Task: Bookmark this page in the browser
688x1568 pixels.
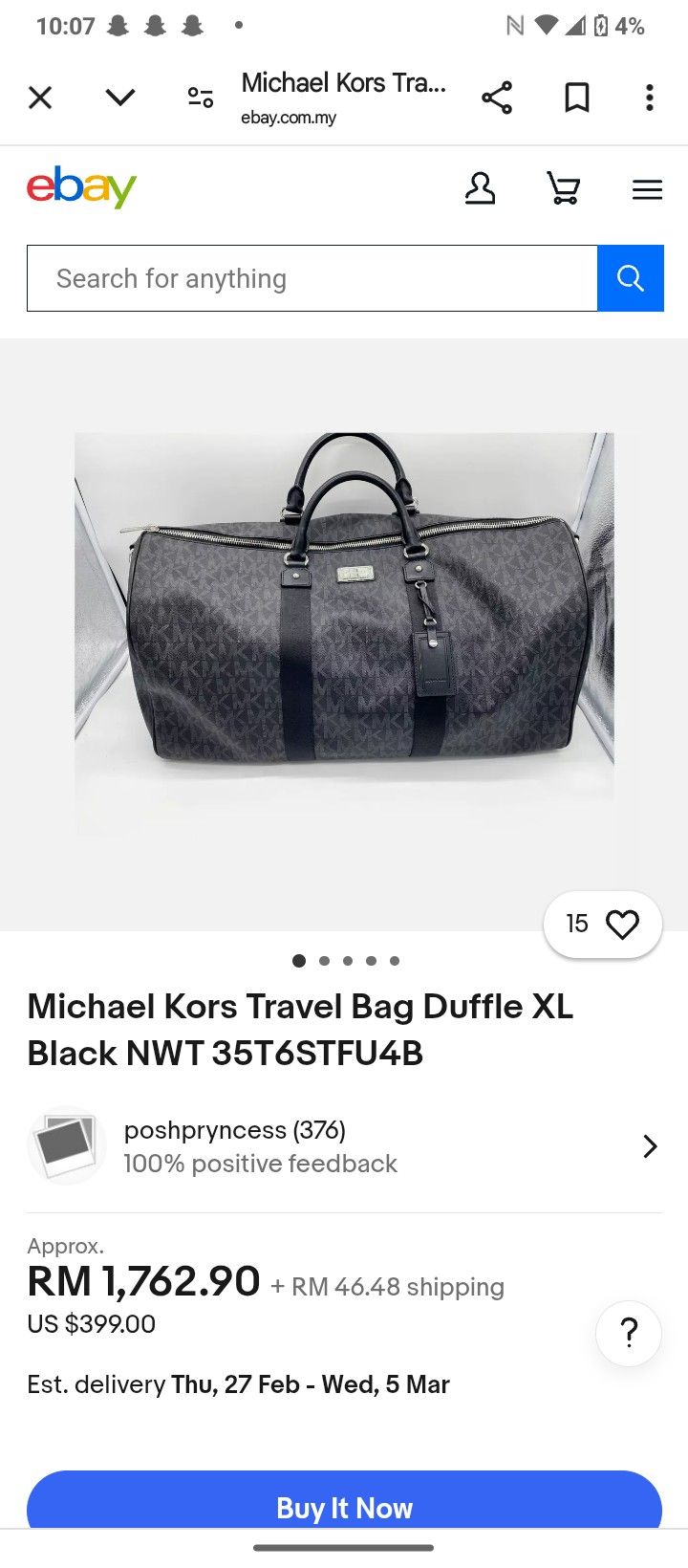Action: 577,98
